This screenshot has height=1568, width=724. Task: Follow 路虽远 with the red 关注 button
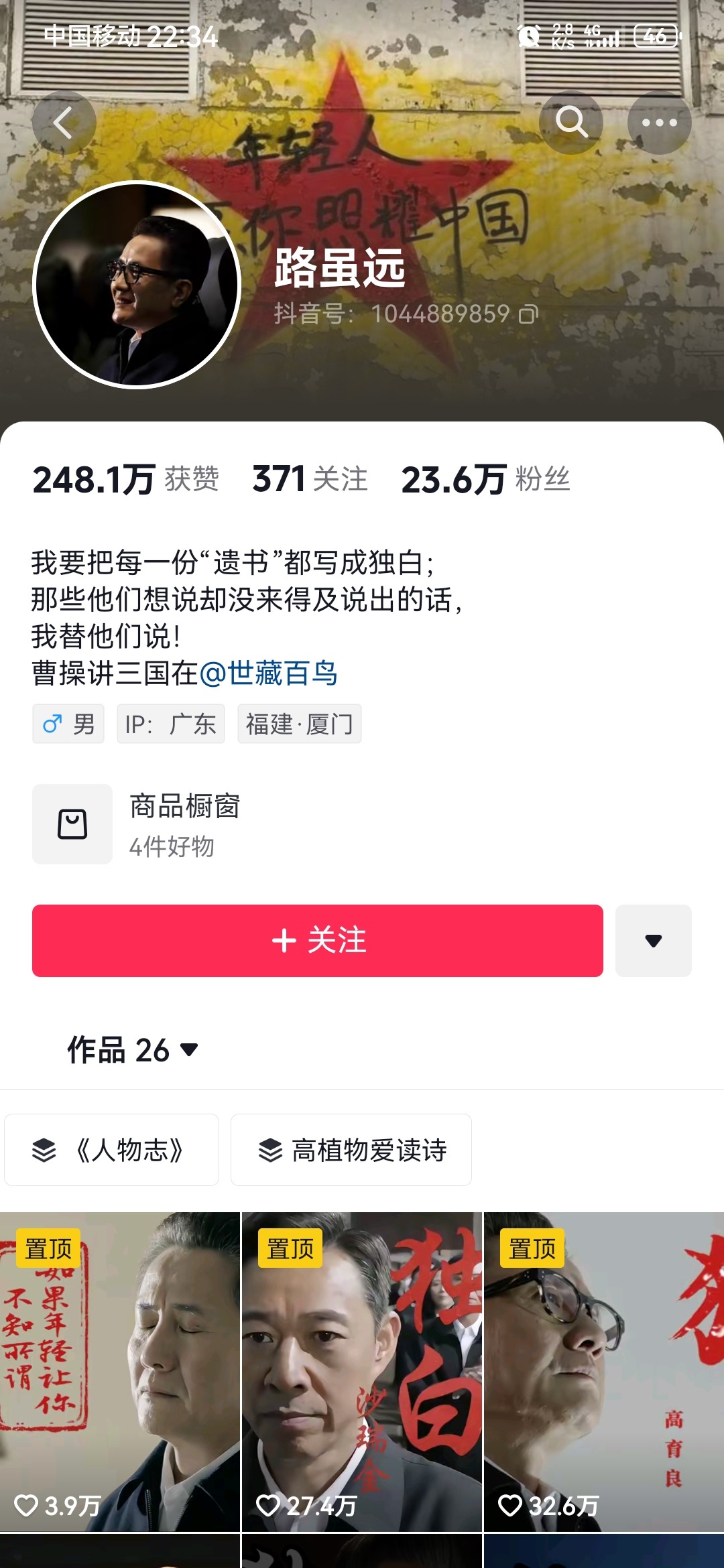pos(318,940)
